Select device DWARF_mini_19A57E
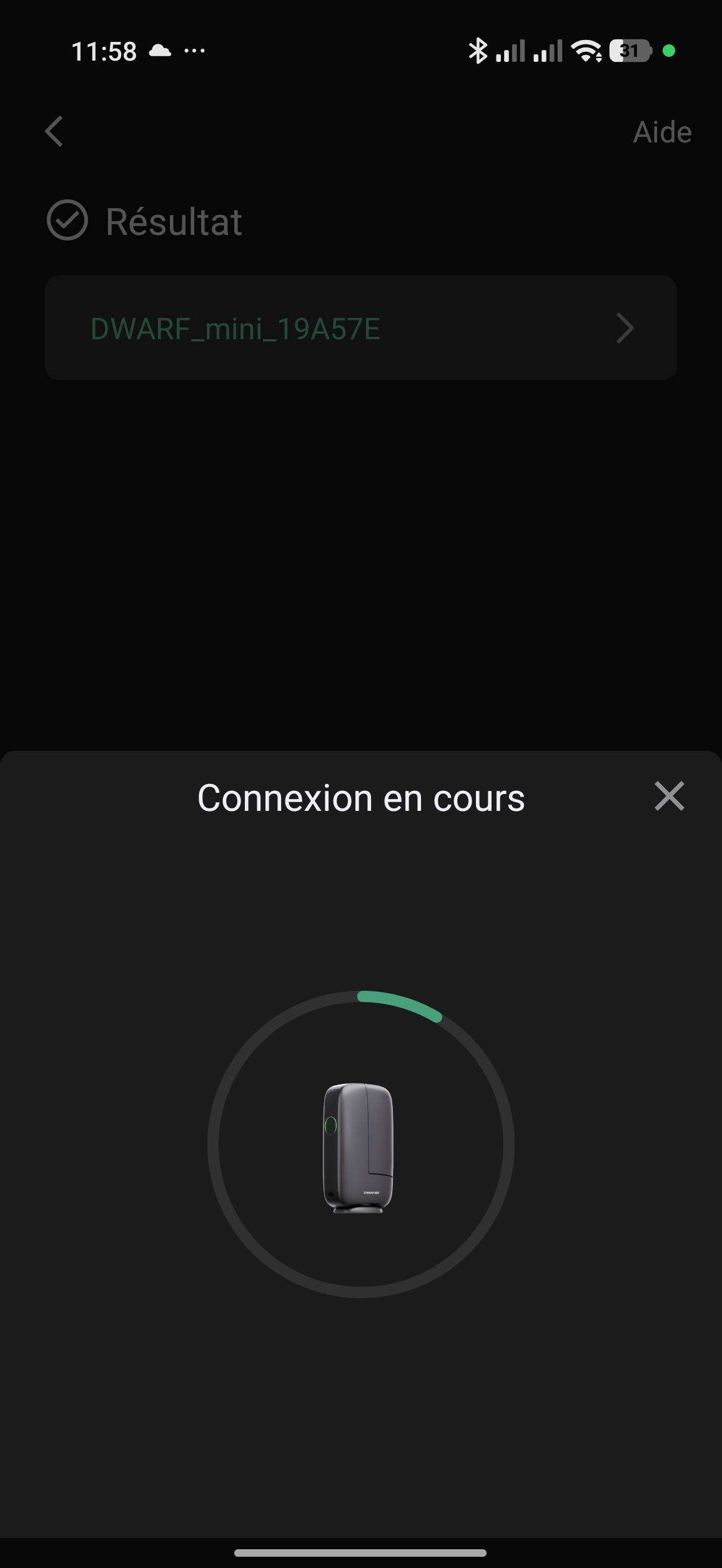 pyautogui.click(x=360, y=329)
